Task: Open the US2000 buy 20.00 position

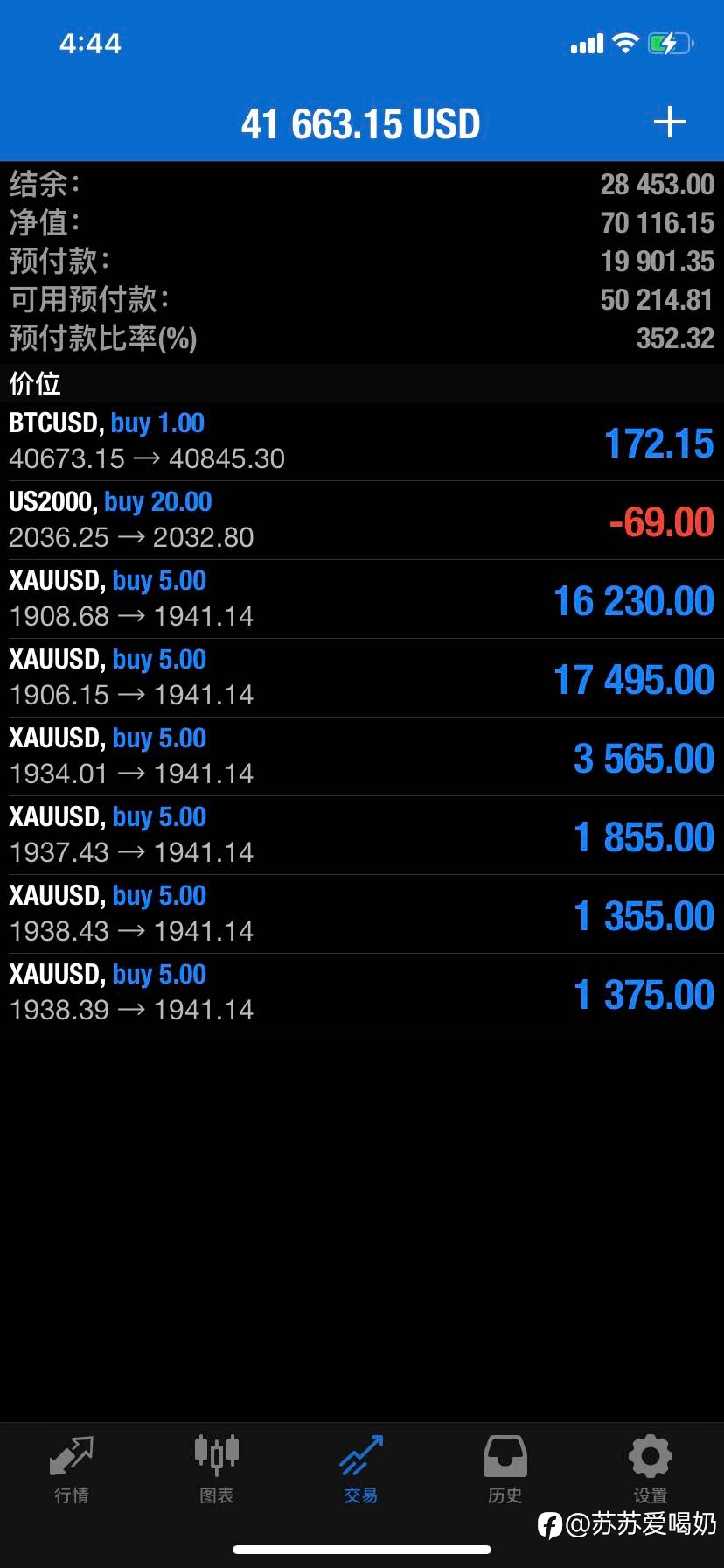Action: [362, 521]
